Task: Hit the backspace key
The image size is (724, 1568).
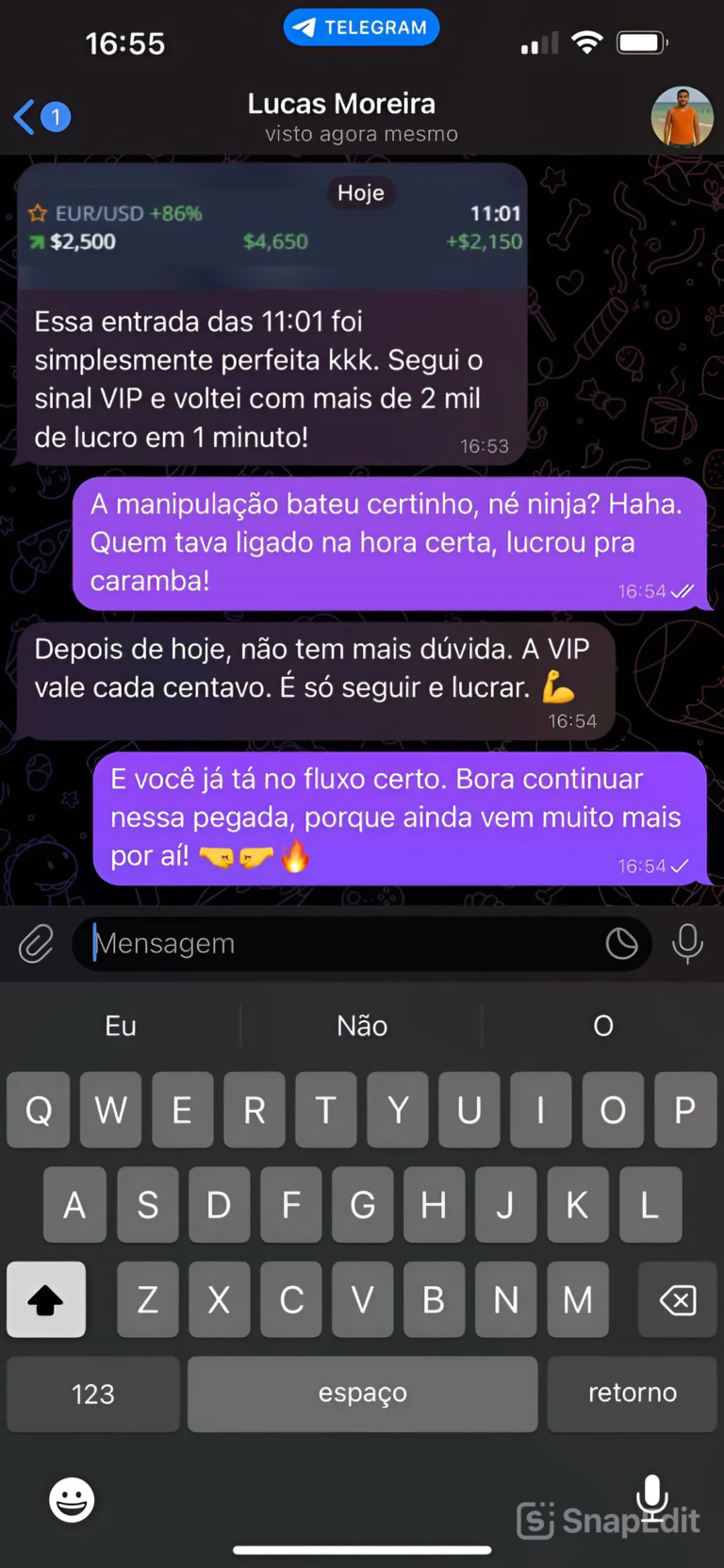Action: point(678,1300)
